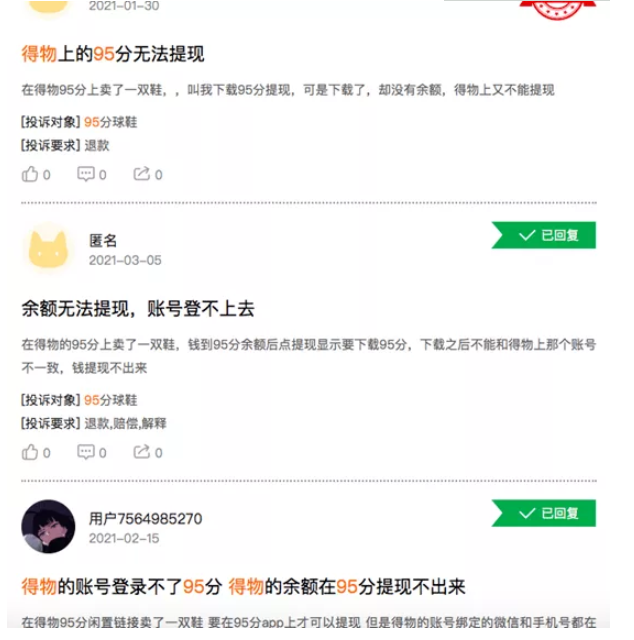This screenshot has width=634, height=640.
Task: Like the 余额无法提现 complaint by 匿名
Action: (x=31, y=452)
